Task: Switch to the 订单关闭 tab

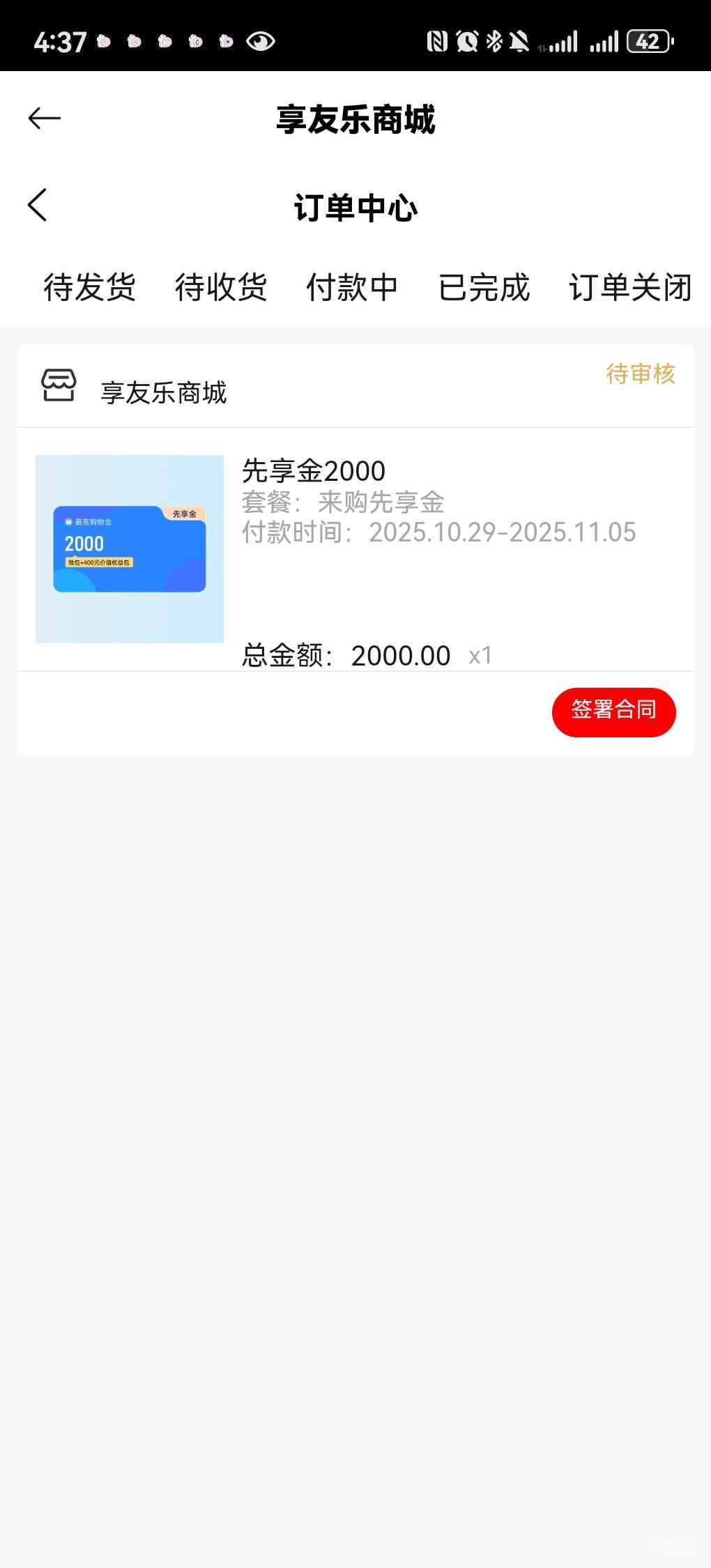Action: click(630, 287)
